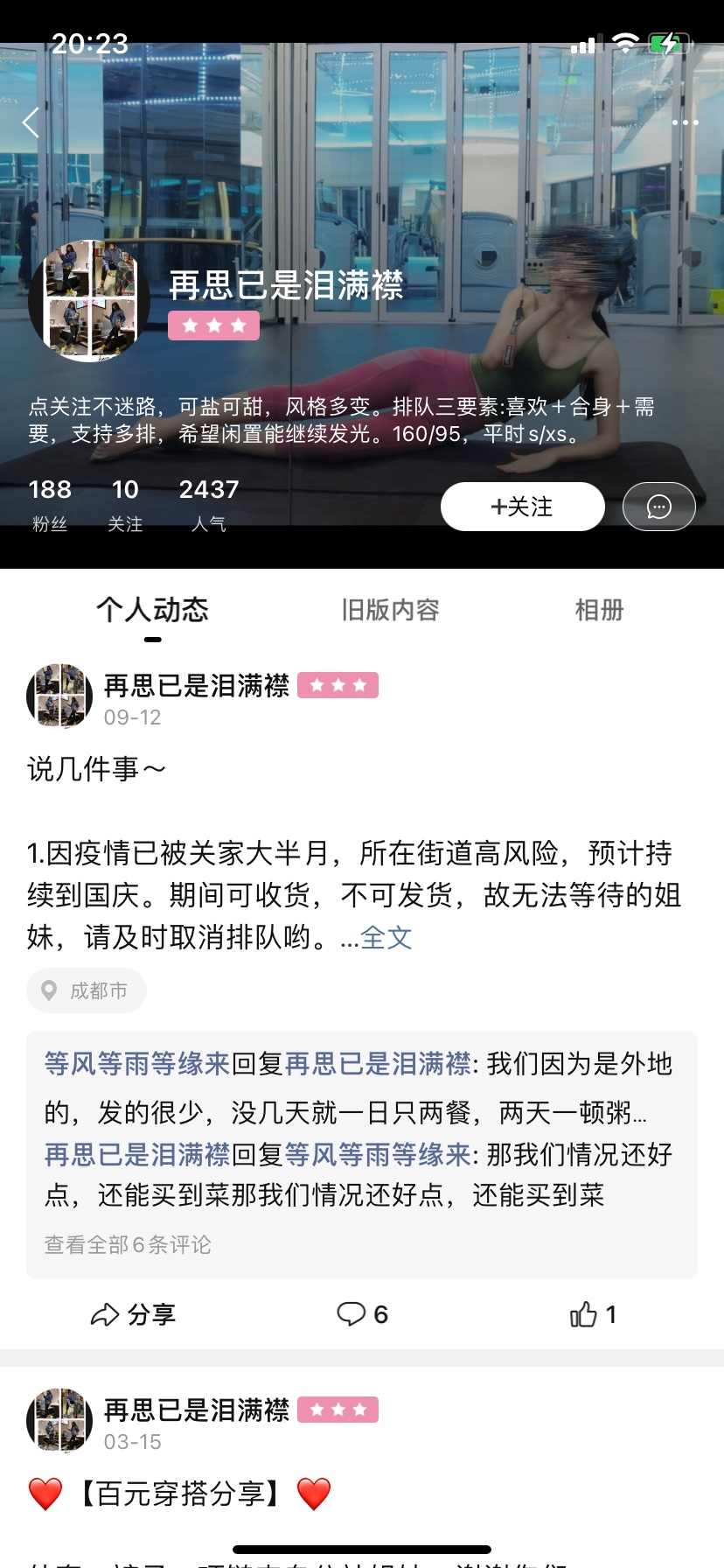Open the 成都市 location chip
724x1568 pixels.
click(87, 990)
